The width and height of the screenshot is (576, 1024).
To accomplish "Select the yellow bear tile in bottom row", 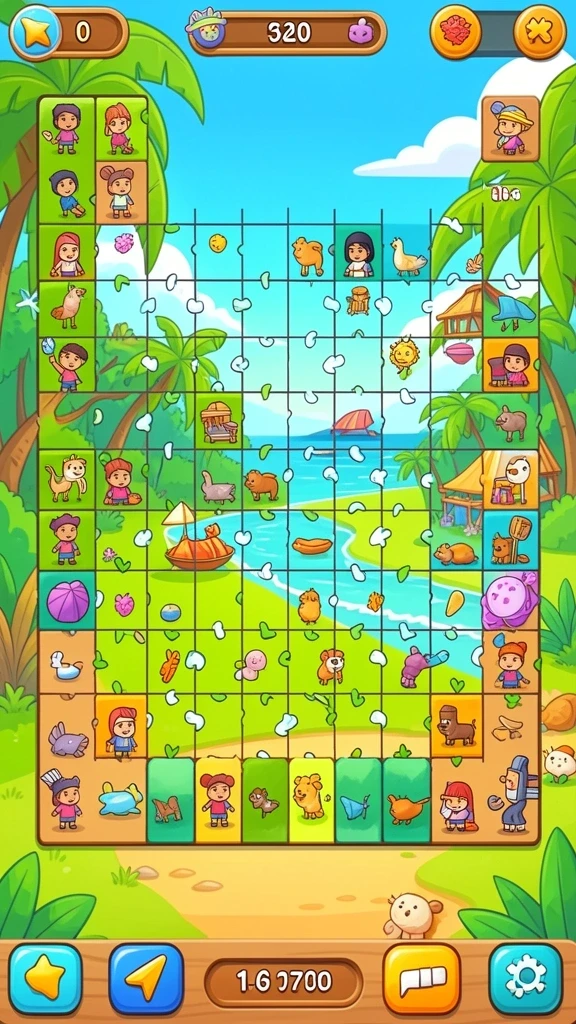I will (311, 799).
